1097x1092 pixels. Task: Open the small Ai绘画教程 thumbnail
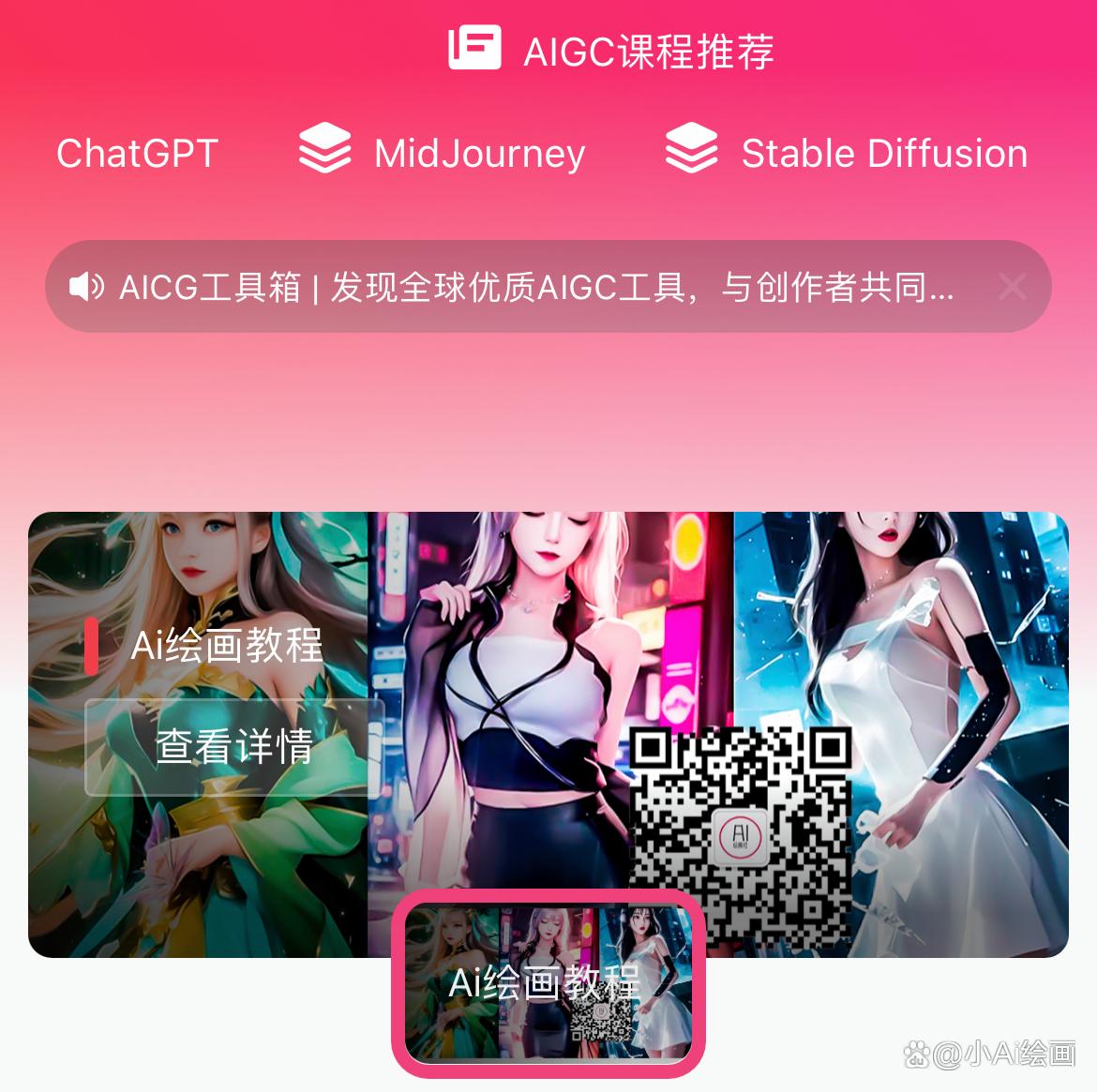(x=548, y=984)
